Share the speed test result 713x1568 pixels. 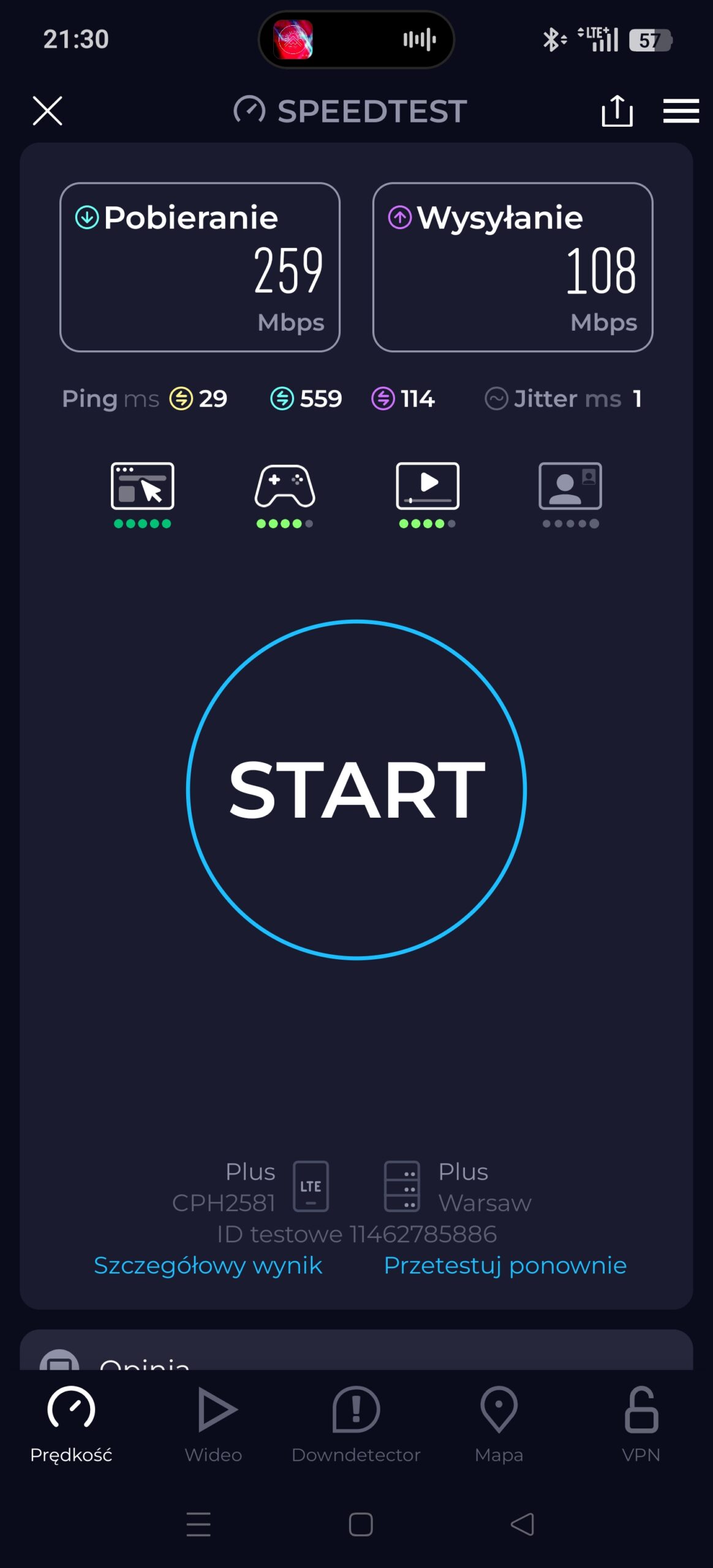617,111
